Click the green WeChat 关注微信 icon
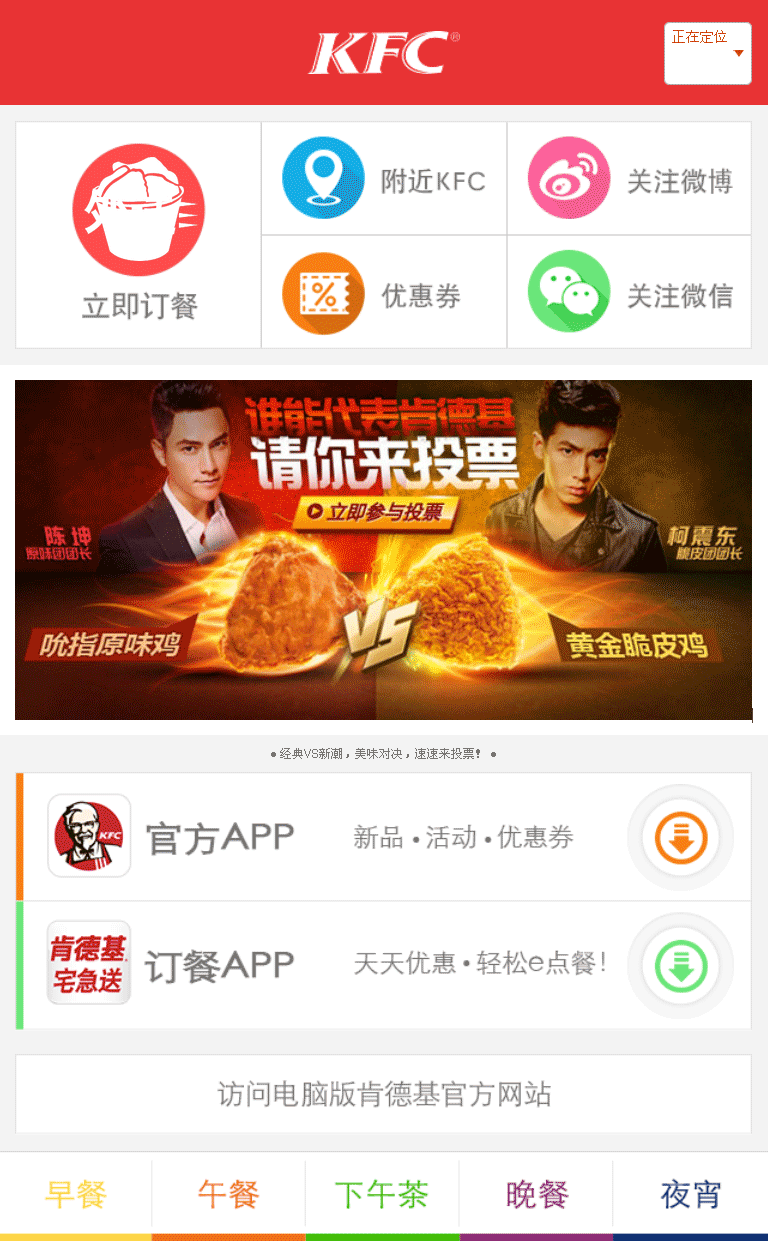 pyautogui.click(x=569, y=292)
